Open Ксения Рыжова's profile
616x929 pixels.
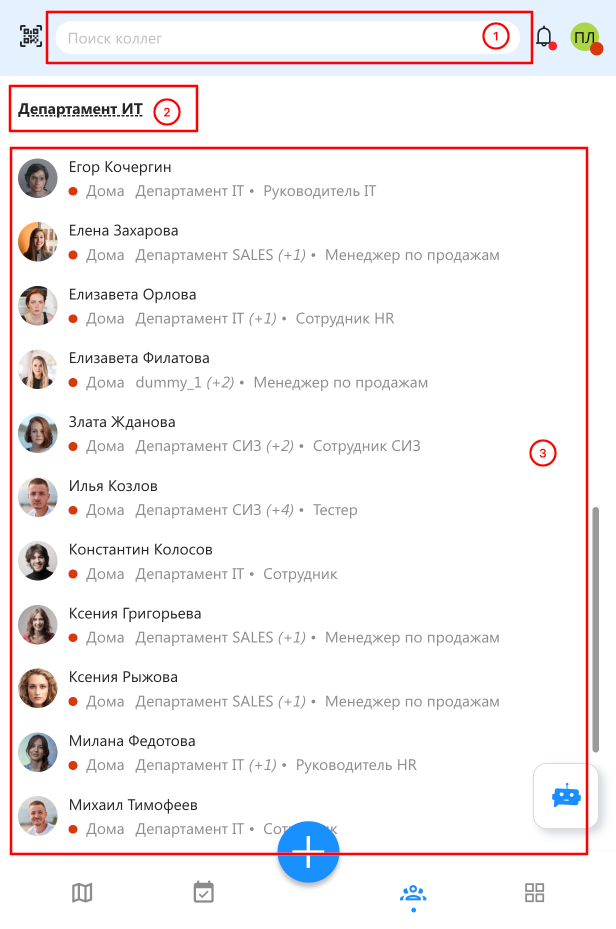click(x=123, y=677)
